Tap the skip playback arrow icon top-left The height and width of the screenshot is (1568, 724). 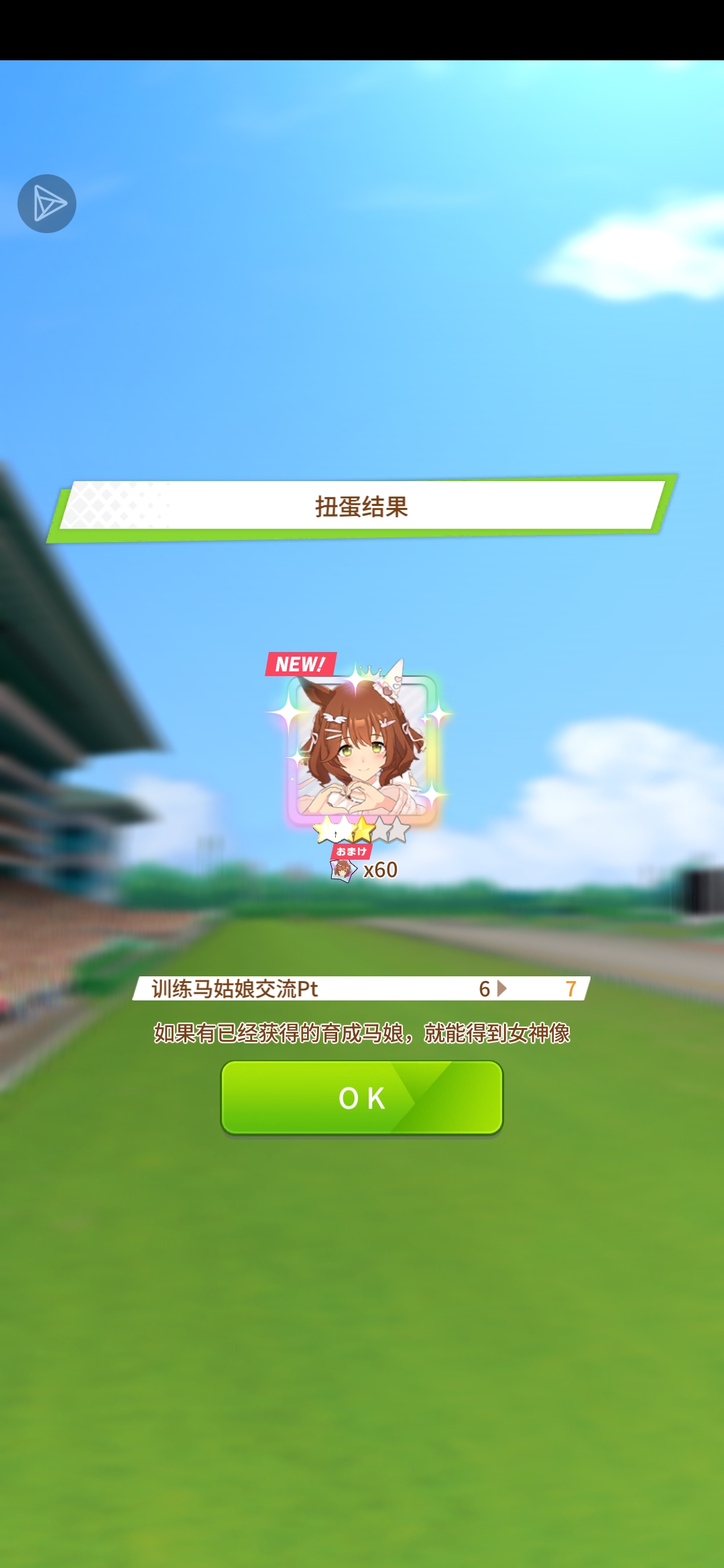click(47, 203)
